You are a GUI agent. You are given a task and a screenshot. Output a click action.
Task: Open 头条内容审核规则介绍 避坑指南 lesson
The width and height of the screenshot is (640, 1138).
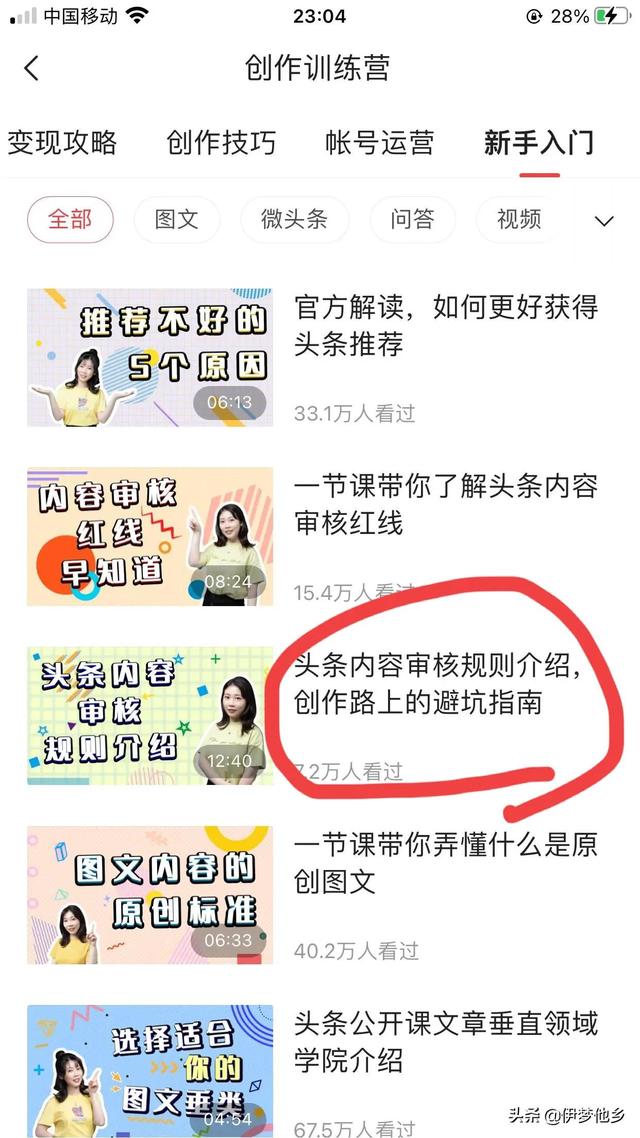[438, 684]
